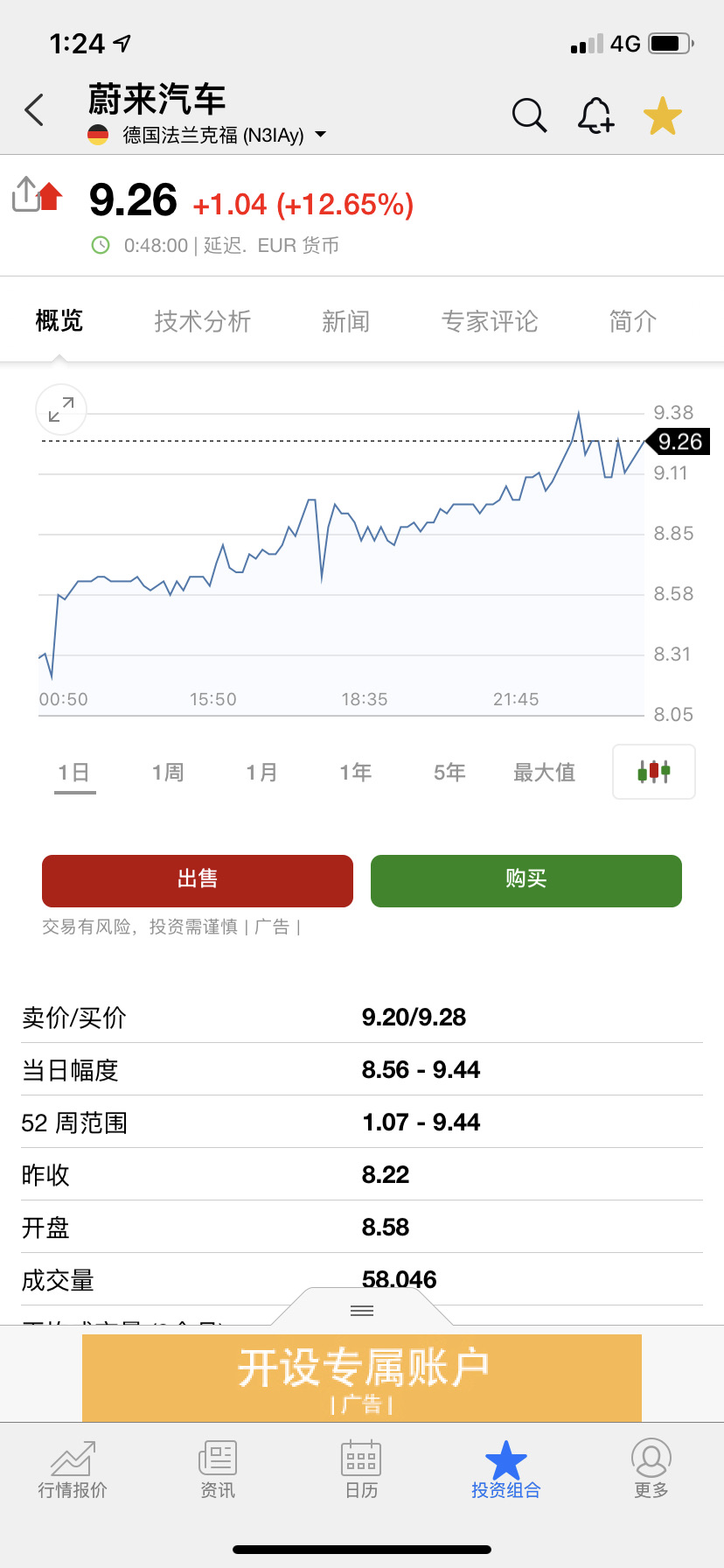Select the 1周 chart range

coord(168,772)
